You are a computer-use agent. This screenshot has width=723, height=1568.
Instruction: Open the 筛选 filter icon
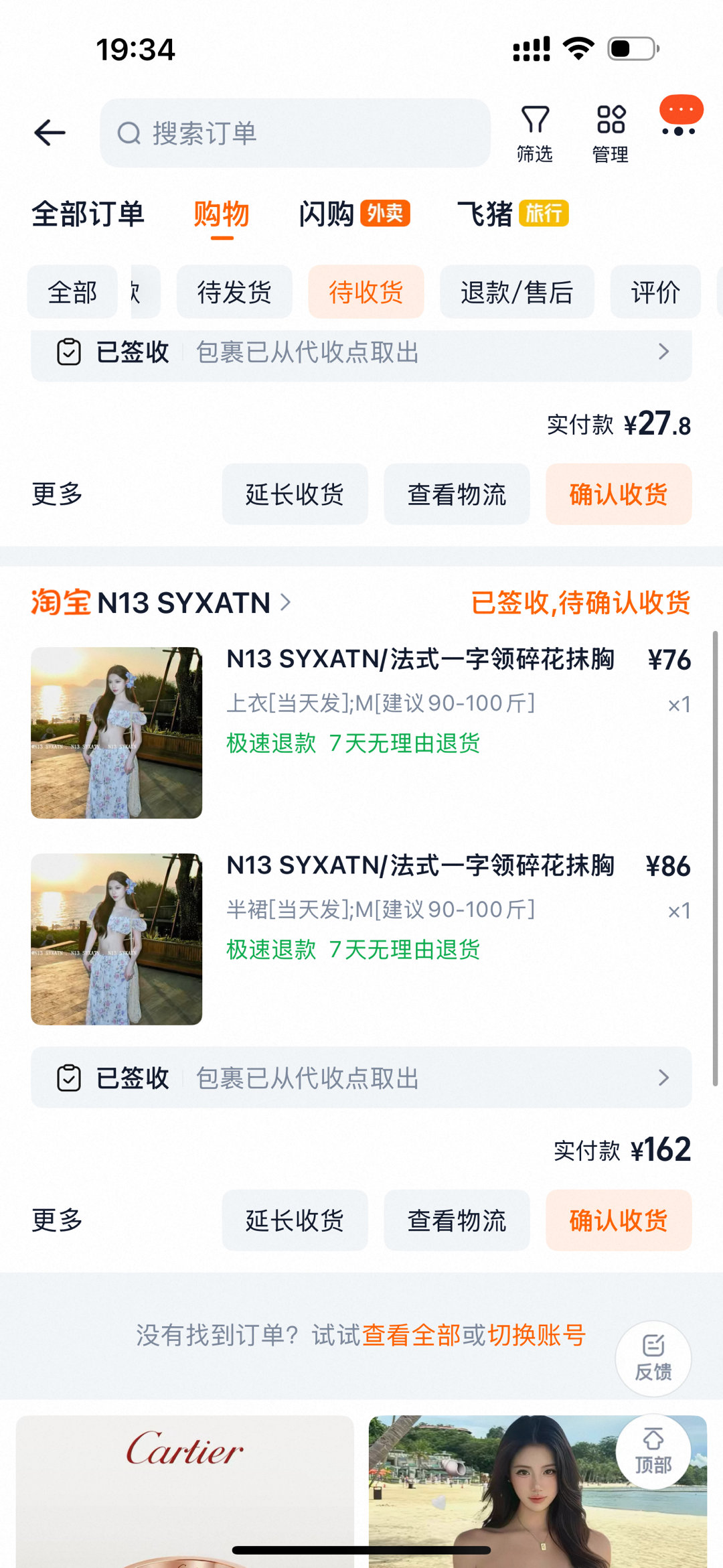[534, 131]
